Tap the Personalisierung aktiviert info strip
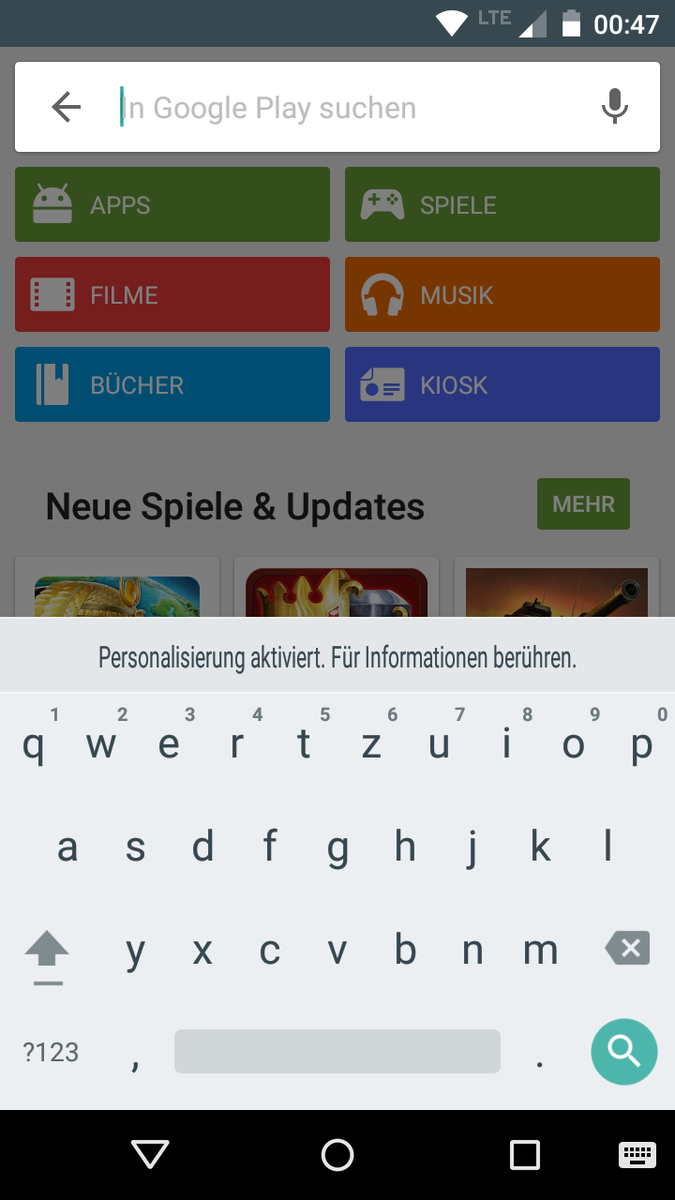The width and height of the screenshot is (675, 1200). 337,657
